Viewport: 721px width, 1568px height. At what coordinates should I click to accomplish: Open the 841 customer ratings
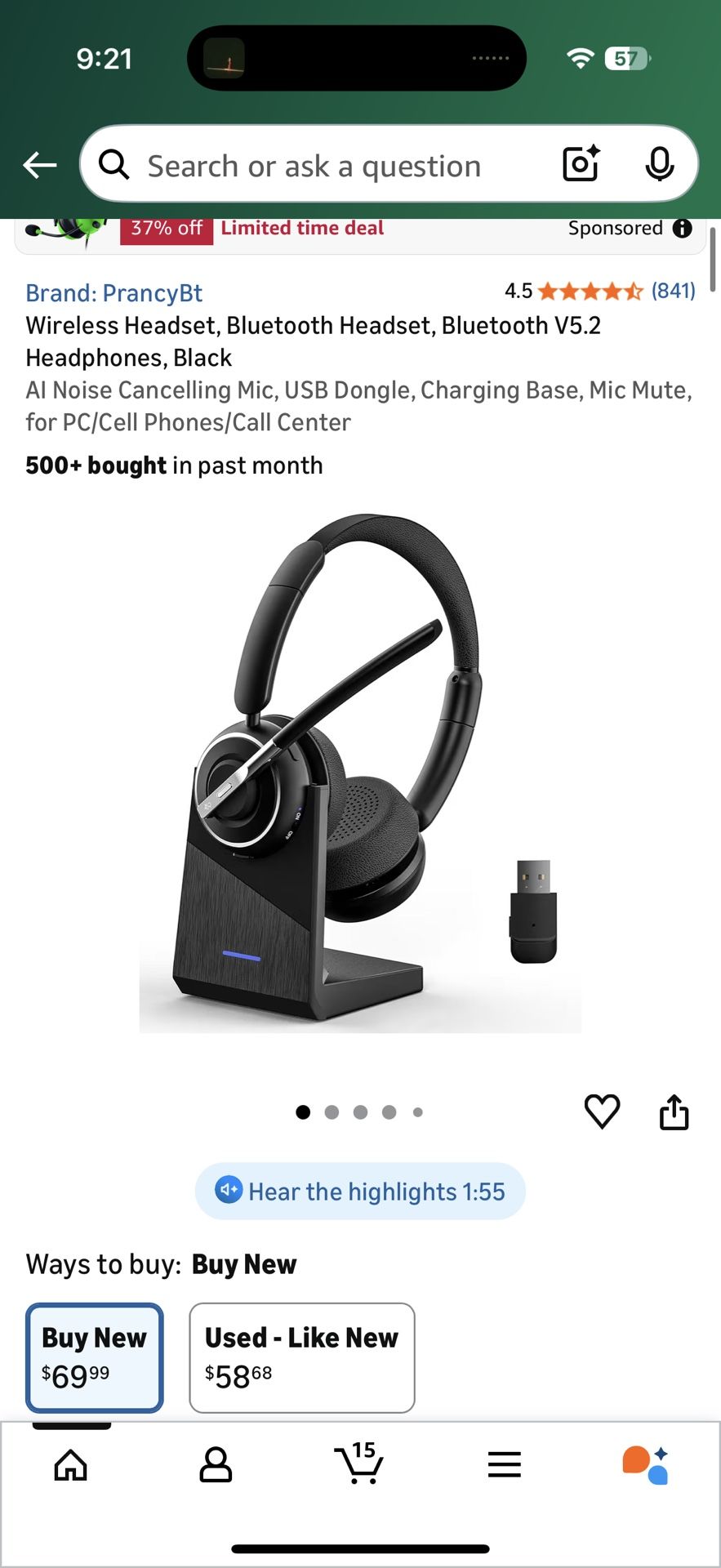click(x=673, y=291)
